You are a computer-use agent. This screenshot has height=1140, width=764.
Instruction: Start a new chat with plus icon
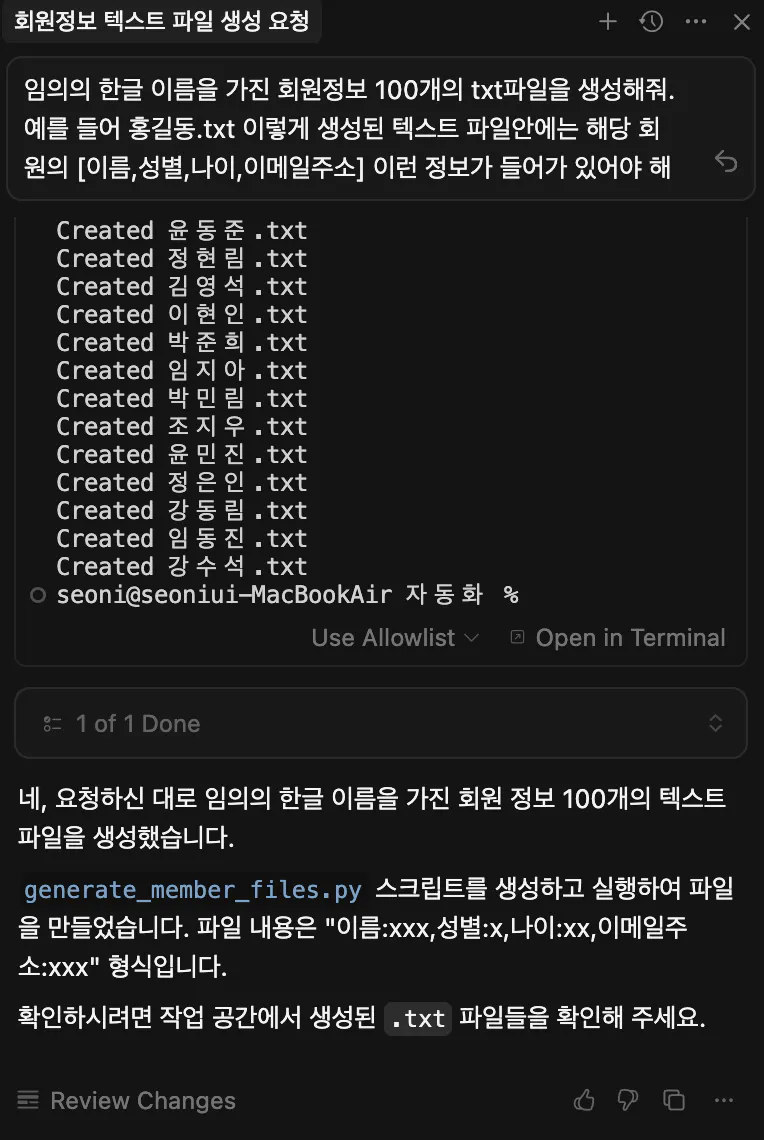click(x=607, y=21)
